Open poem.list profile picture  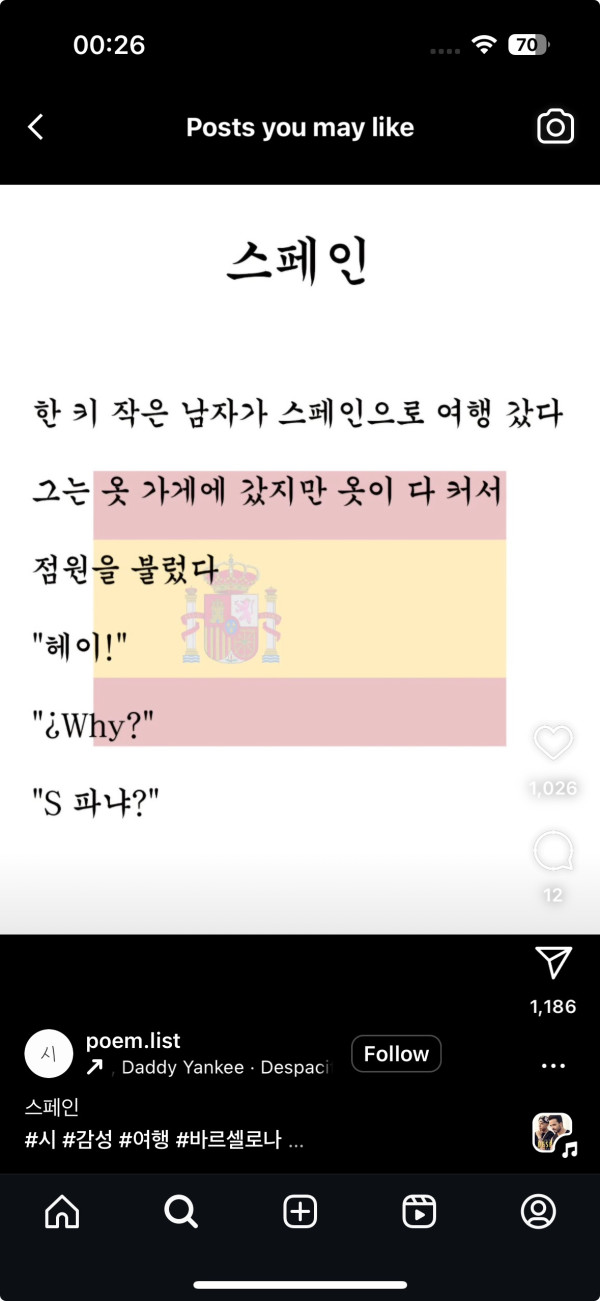(x=48, y=1054)
